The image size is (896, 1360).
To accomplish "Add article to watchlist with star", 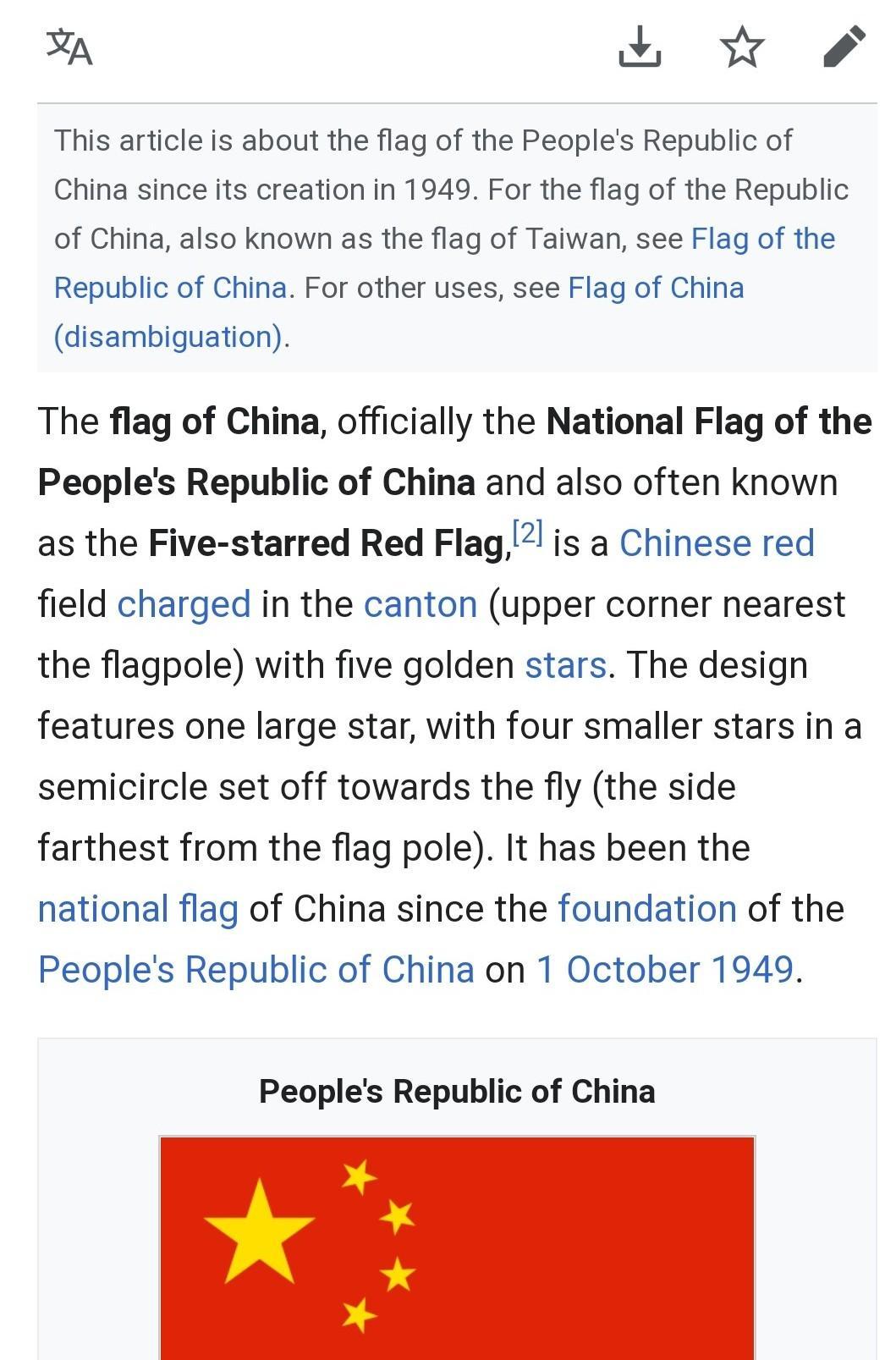I will (742, 47).
